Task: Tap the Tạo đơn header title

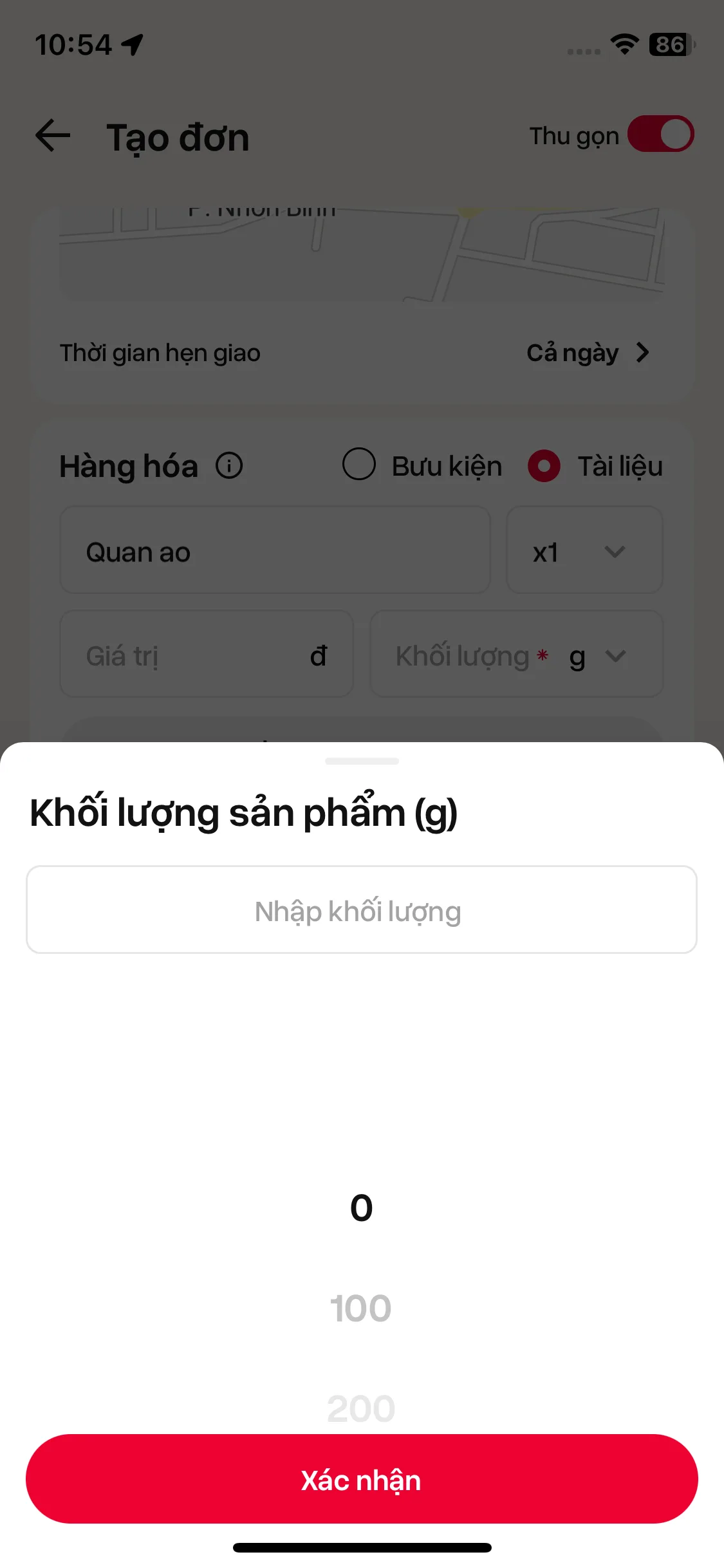Action: 178,136
